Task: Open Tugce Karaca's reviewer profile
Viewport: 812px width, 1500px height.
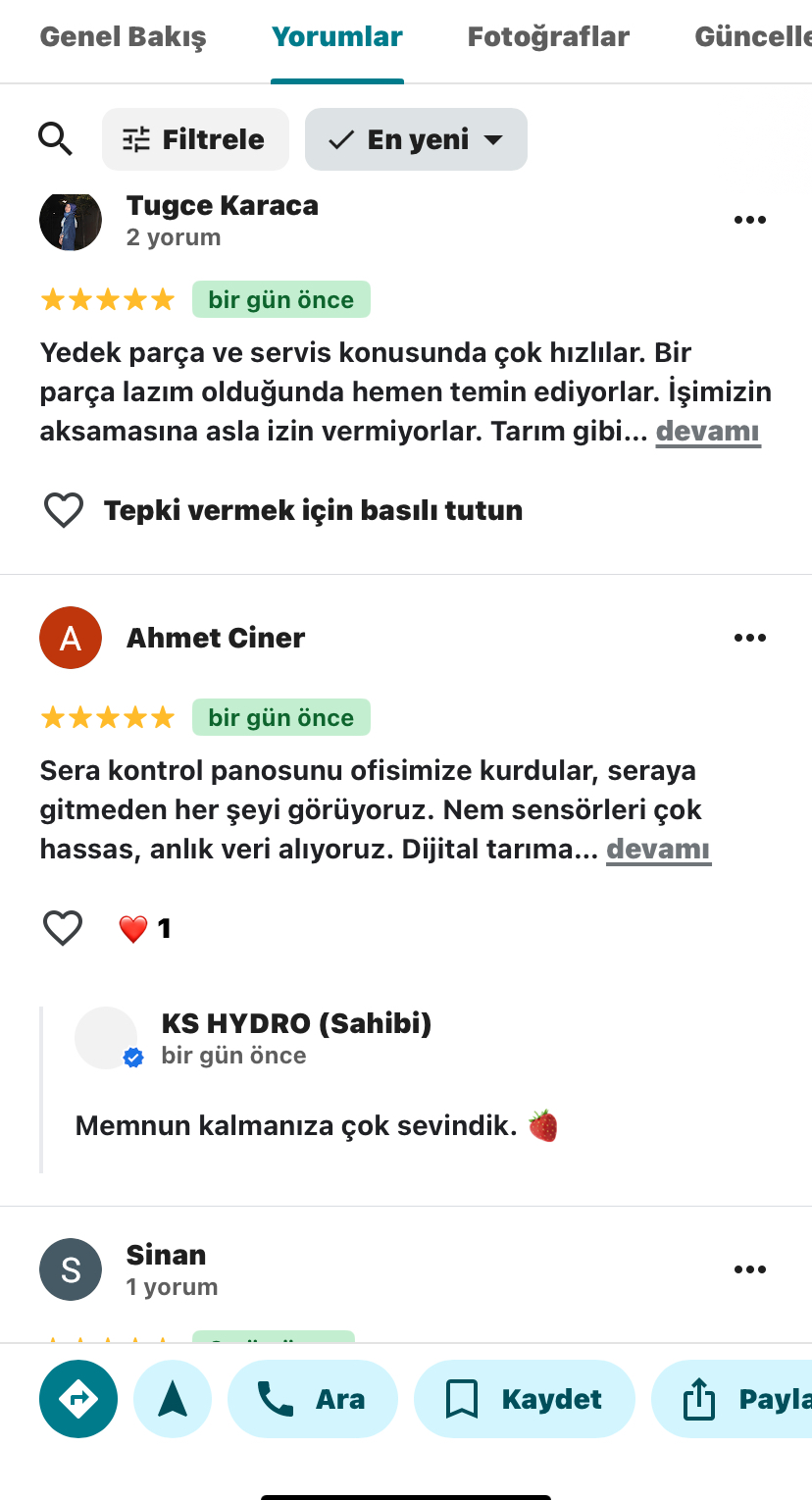Action: (222, 206)
